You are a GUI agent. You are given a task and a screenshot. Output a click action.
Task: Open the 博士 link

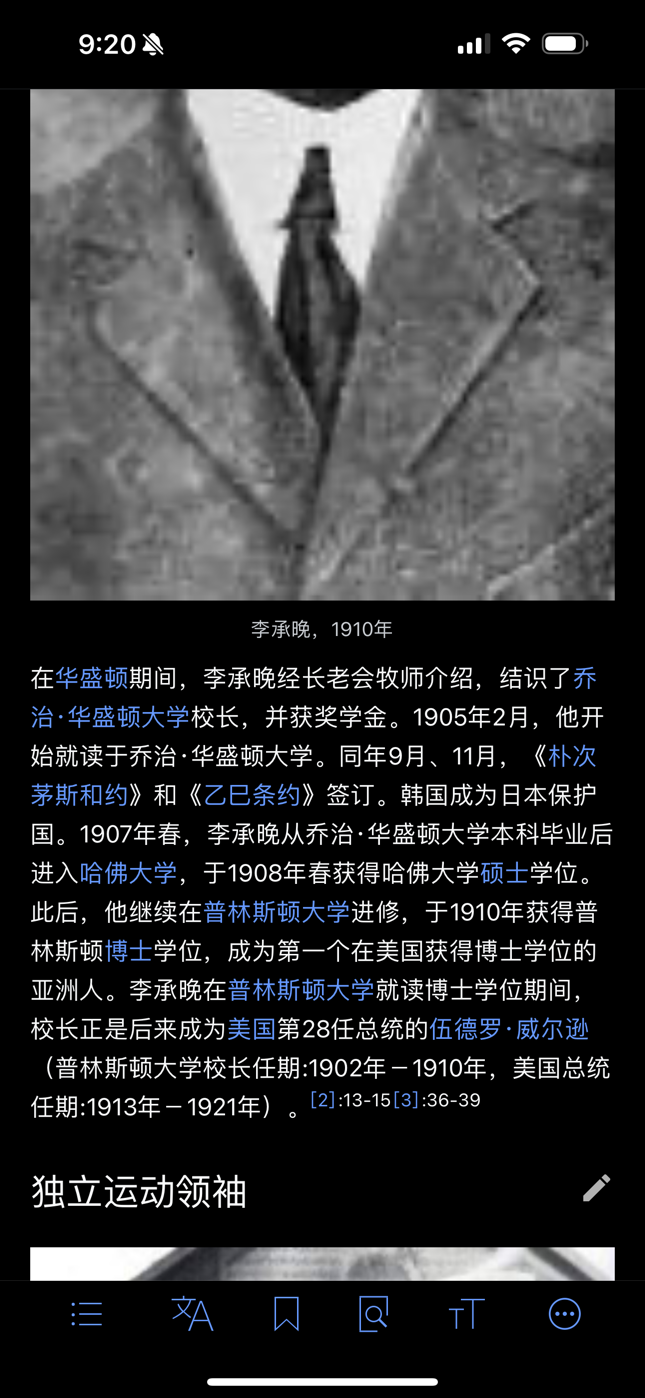point(128,950)
